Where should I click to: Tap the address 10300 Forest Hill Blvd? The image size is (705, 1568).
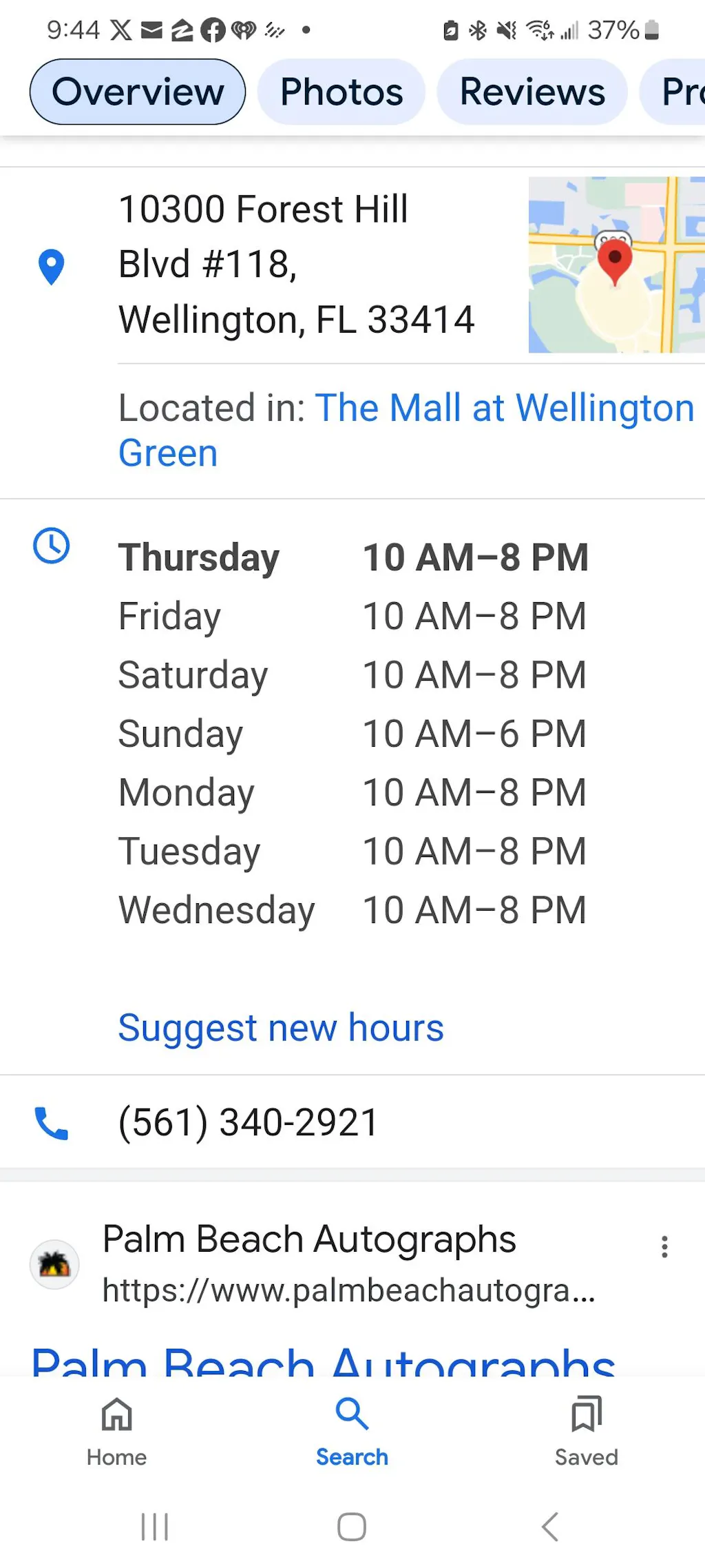296,265
